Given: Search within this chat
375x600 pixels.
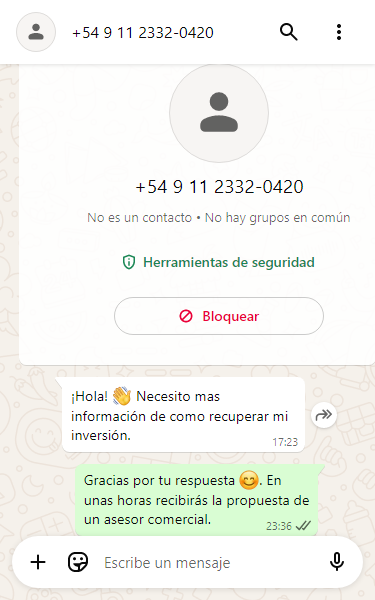Looking at the screenshot, I should click(289, 32).
